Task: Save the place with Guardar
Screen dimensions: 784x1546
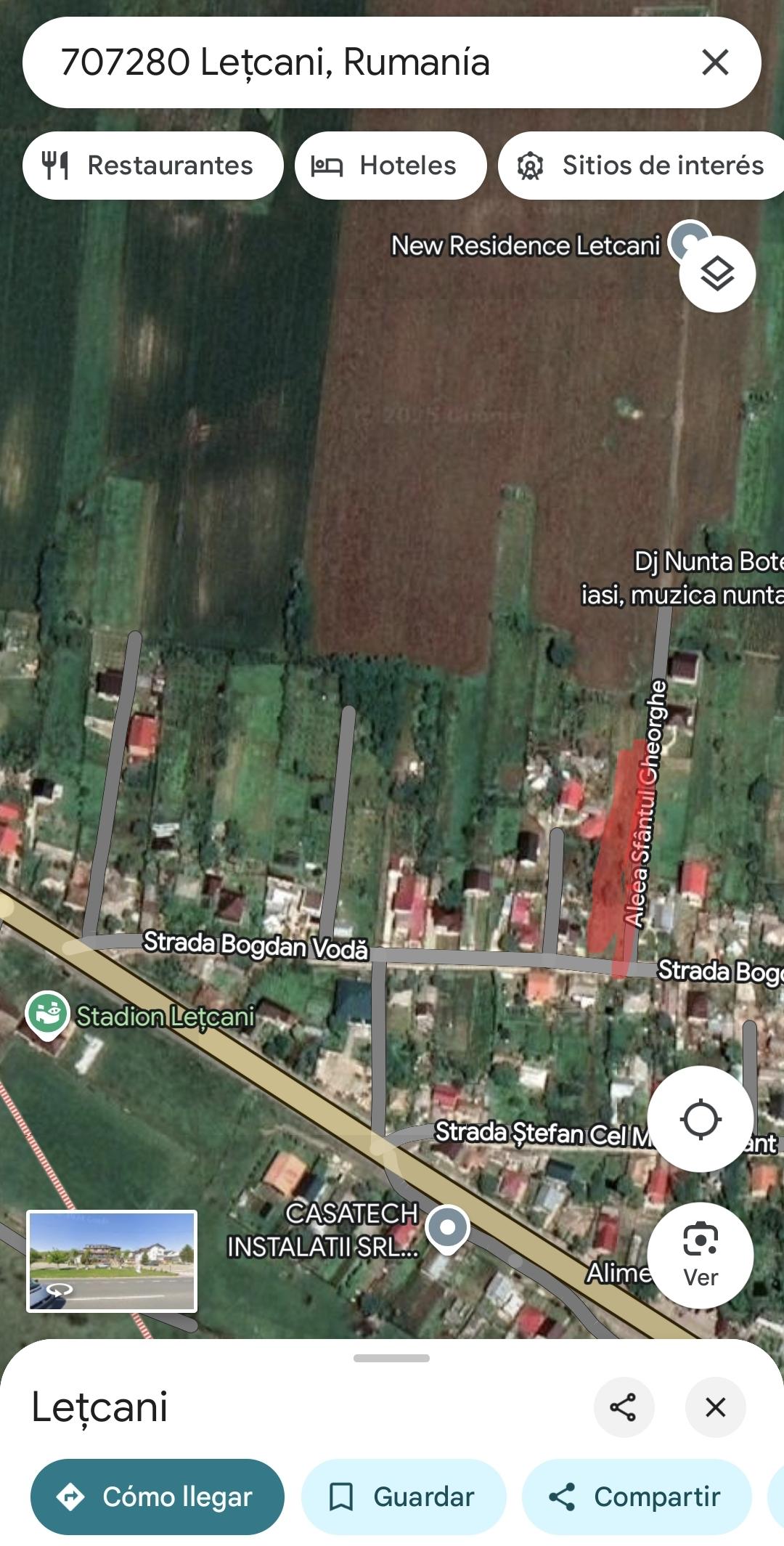Action: coord(404,1497)
